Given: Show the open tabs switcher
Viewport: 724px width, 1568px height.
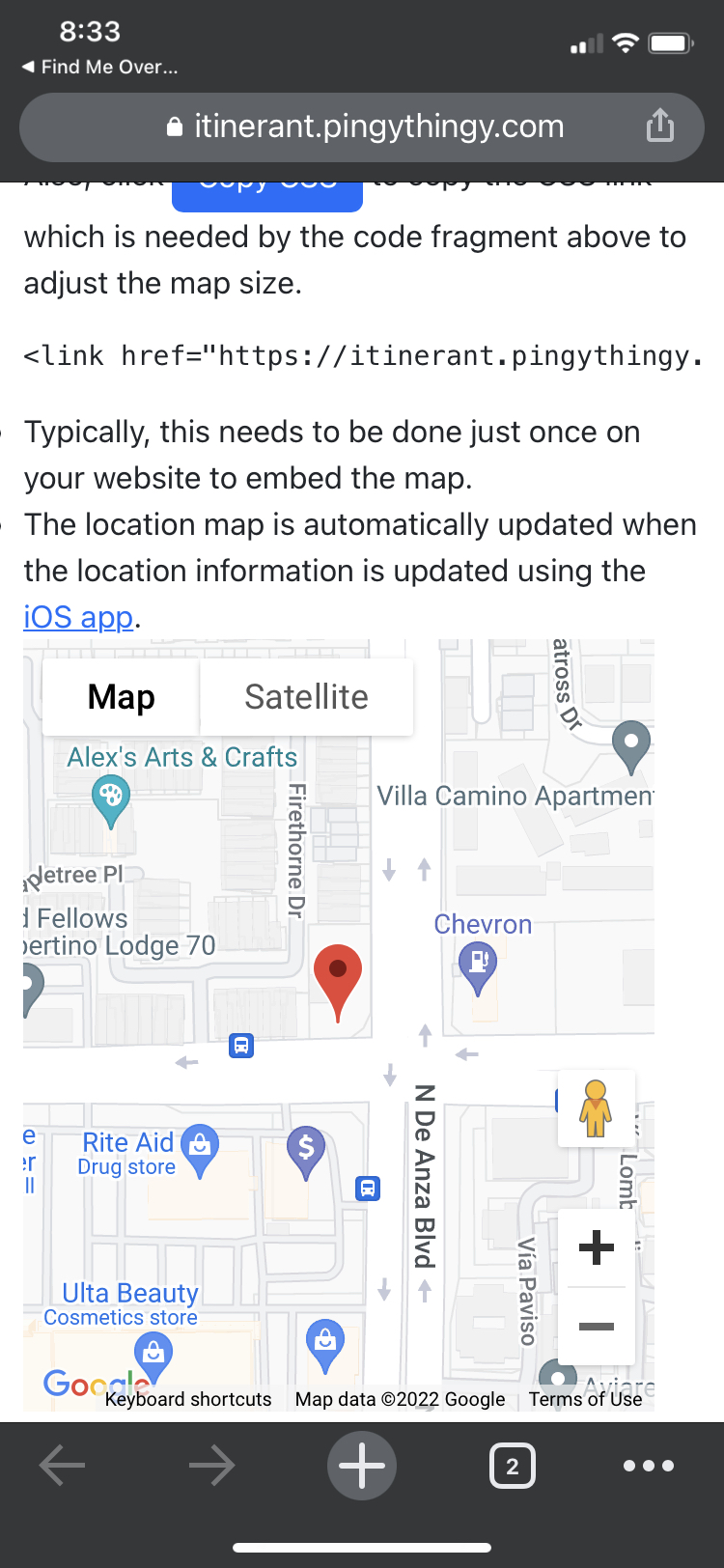Looking at the screenshot, I should pos(513,1466).
